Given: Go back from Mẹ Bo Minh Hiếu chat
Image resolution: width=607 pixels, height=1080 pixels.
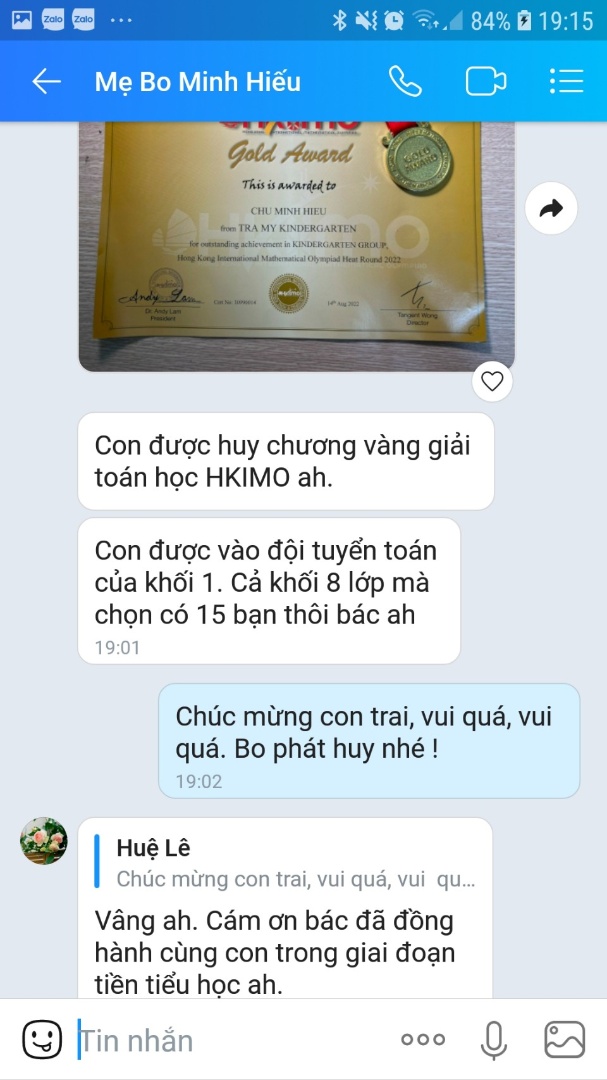Looking at the screenshot, I should tap(46, 82).
